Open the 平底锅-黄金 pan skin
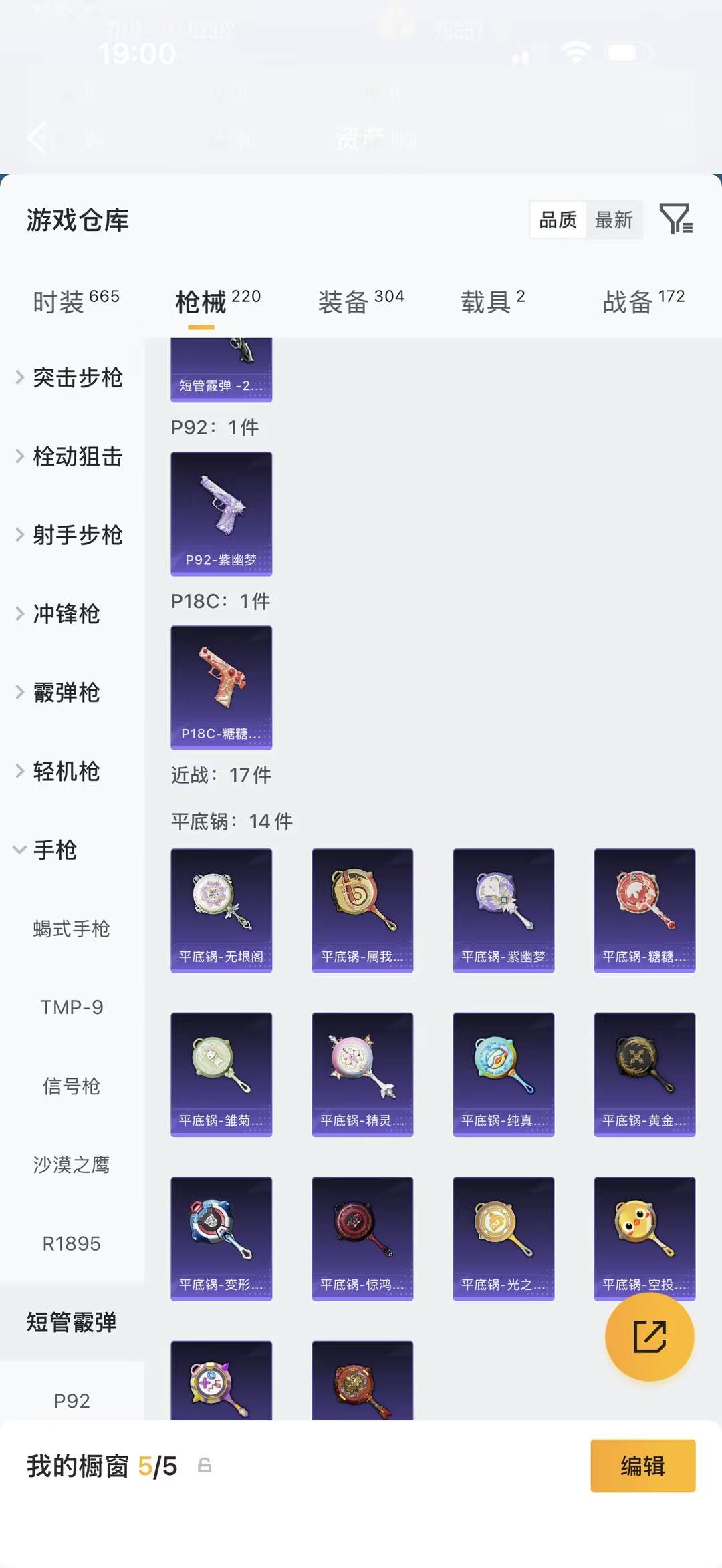722x1568 pixels. coord(644,1074)
